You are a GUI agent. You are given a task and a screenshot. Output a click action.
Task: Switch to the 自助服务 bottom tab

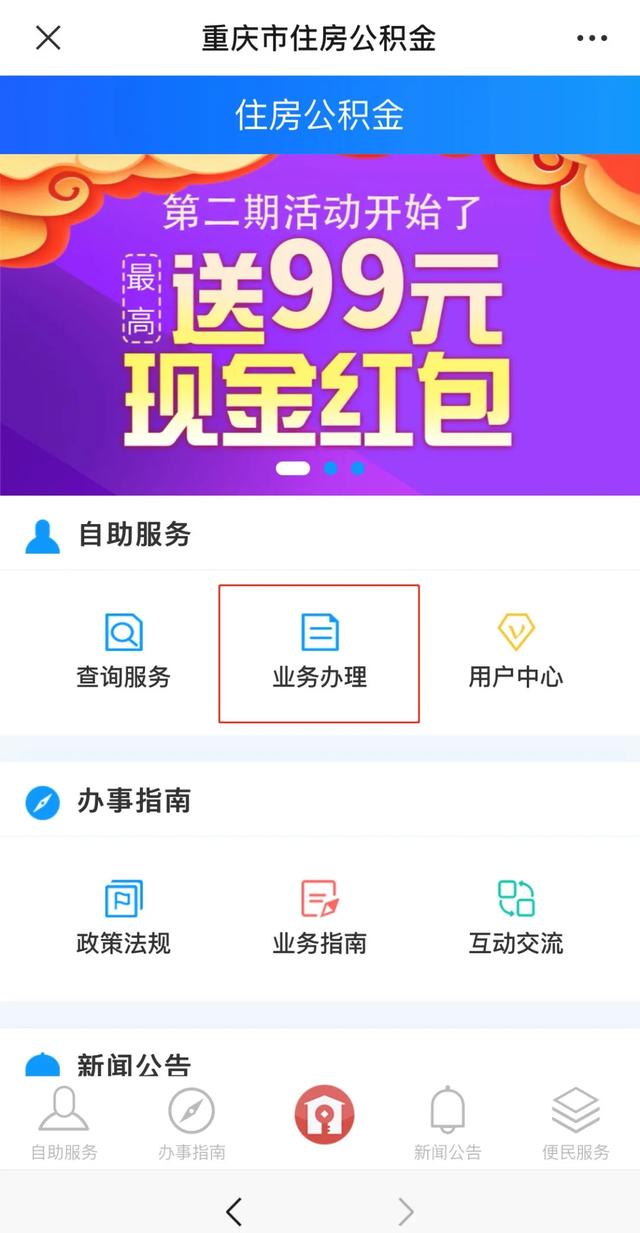pyautogui.click(x=64, y=1123)
